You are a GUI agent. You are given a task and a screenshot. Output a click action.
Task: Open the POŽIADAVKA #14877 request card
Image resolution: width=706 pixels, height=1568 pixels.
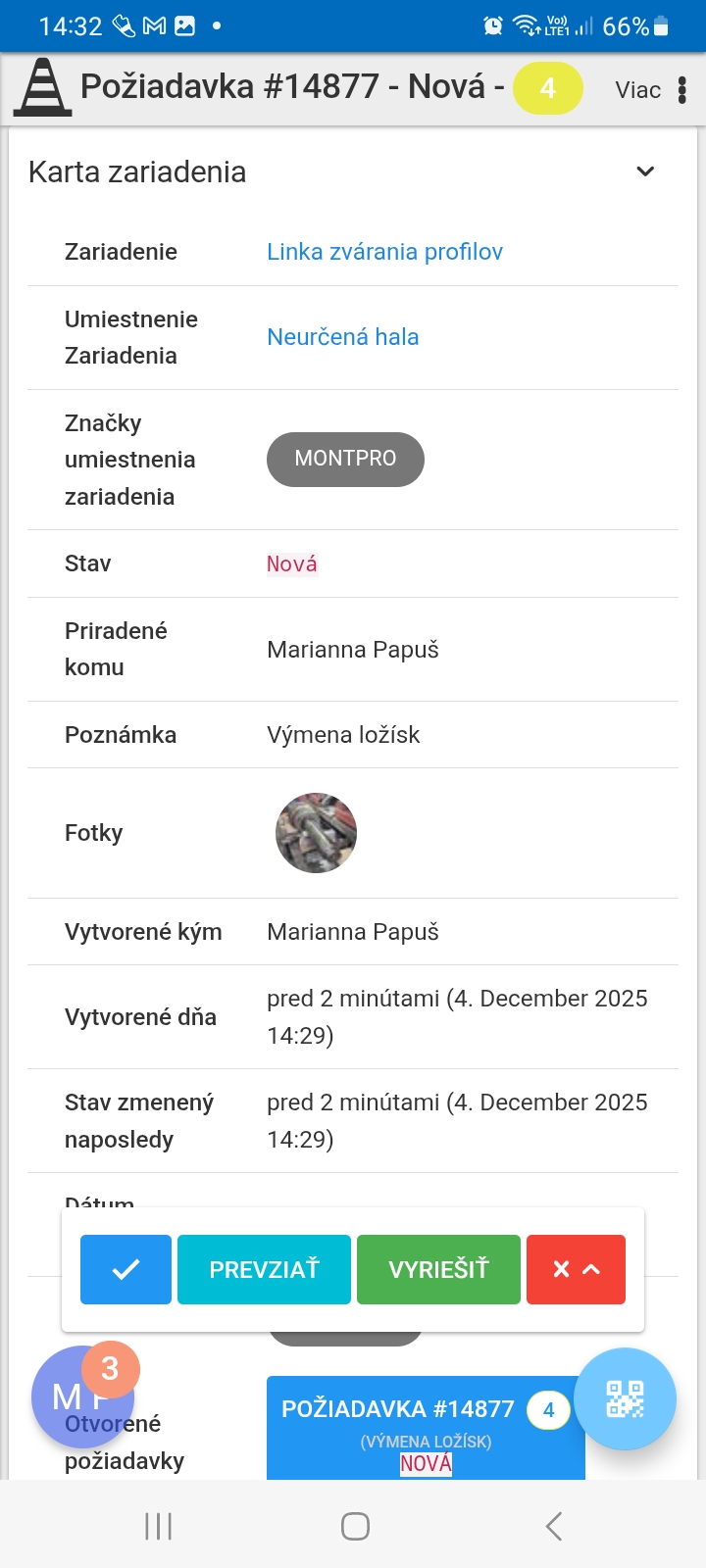412,1428
